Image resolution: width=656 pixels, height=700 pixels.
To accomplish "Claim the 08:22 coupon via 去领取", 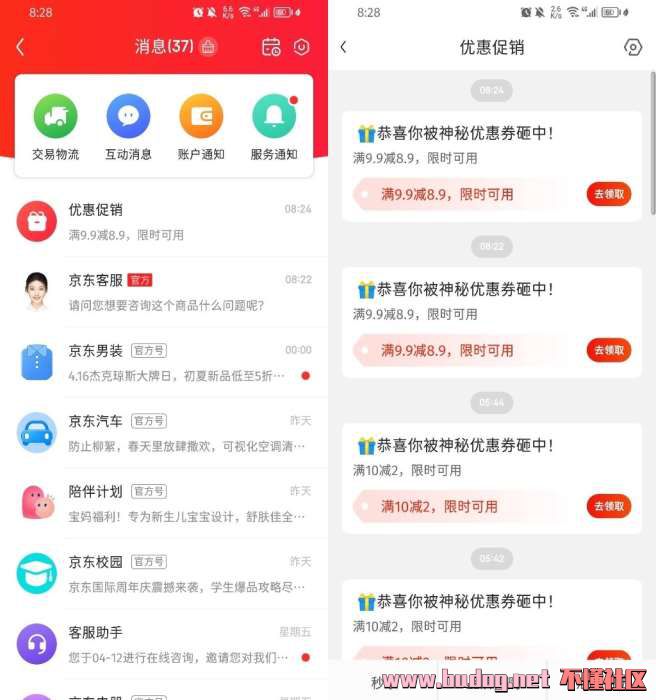I will [x=609, y=350].
